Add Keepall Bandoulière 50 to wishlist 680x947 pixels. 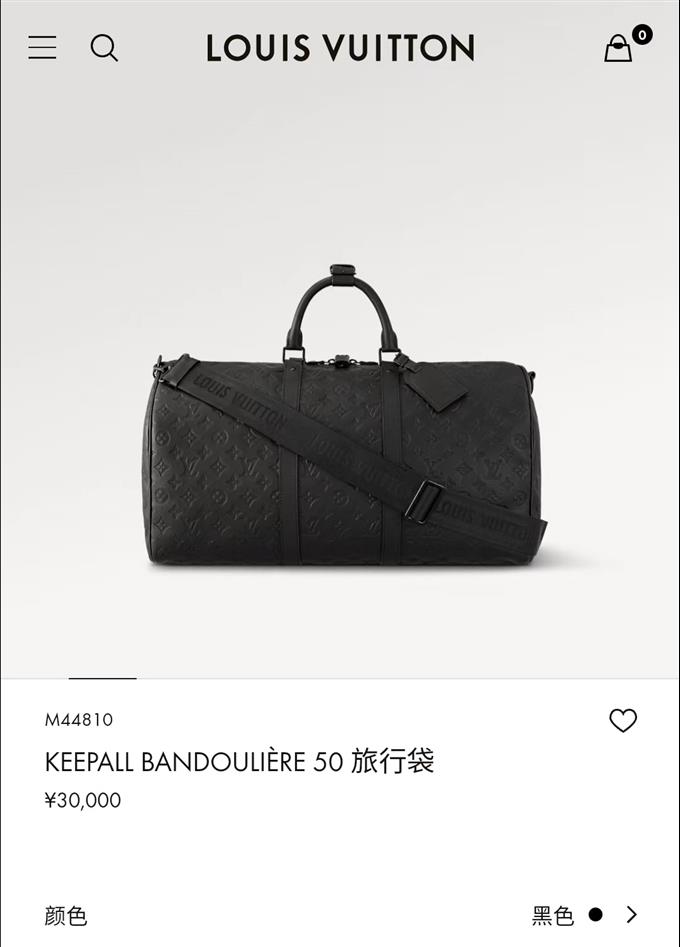(623, 720)
